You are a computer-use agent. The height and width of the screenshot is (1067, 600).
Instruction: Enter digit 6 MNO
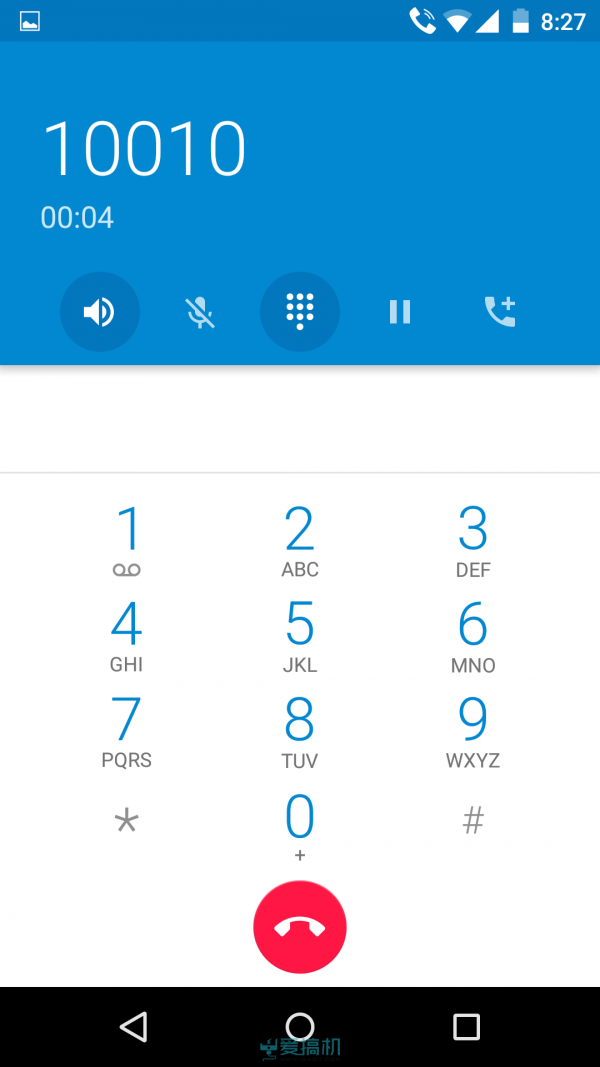click(473, 636)
